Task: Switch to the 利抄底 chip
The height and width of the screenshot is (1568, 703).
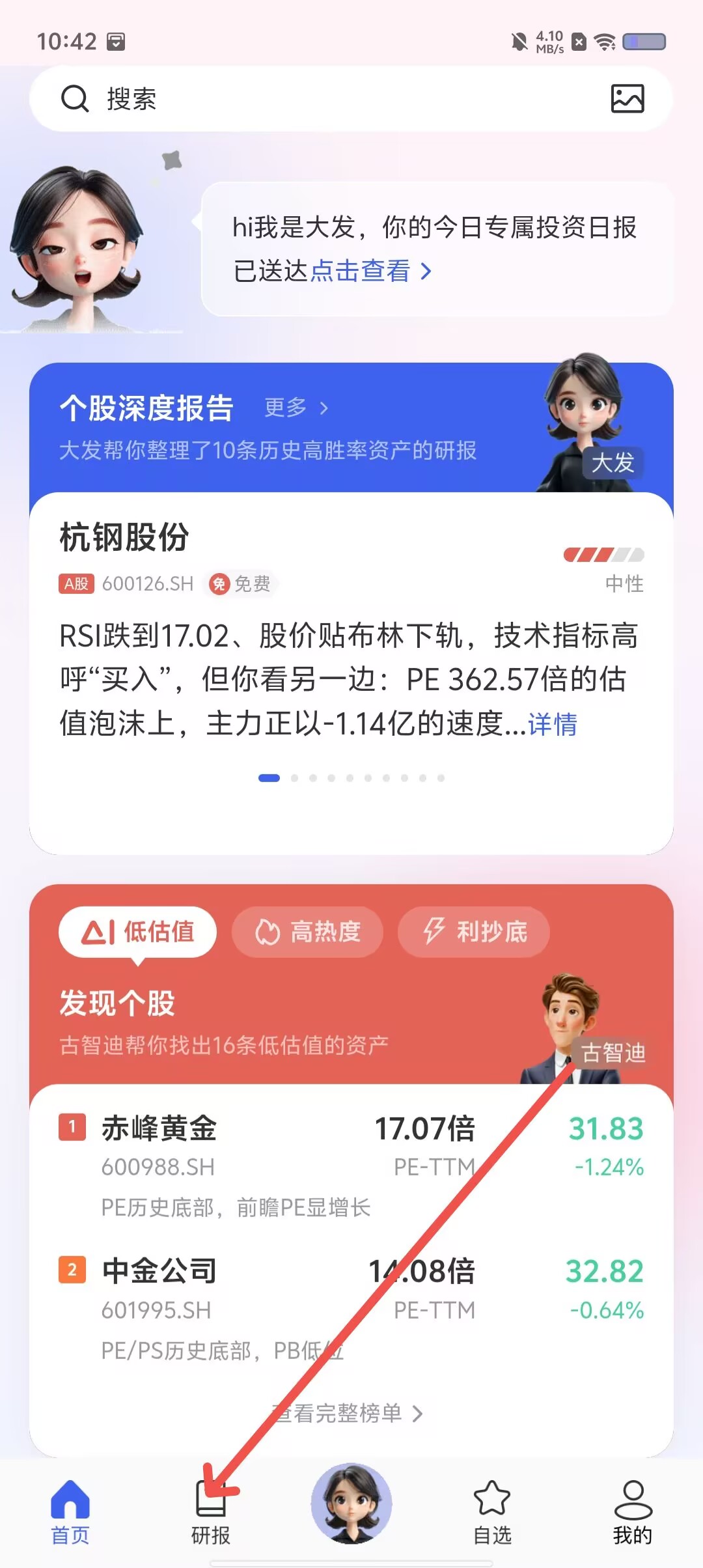Action: coord(474,932)
